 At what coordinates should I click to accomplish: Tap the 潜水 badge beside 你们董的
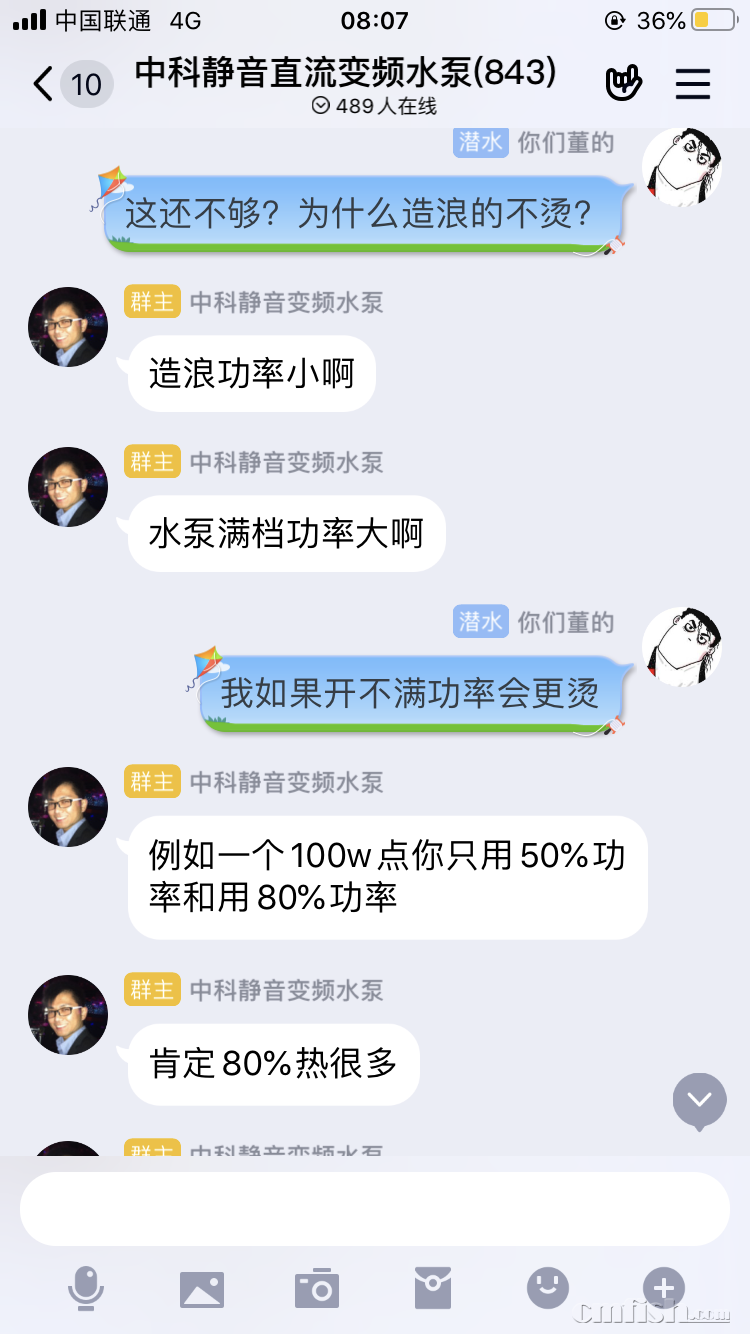(x=481, y=143)
